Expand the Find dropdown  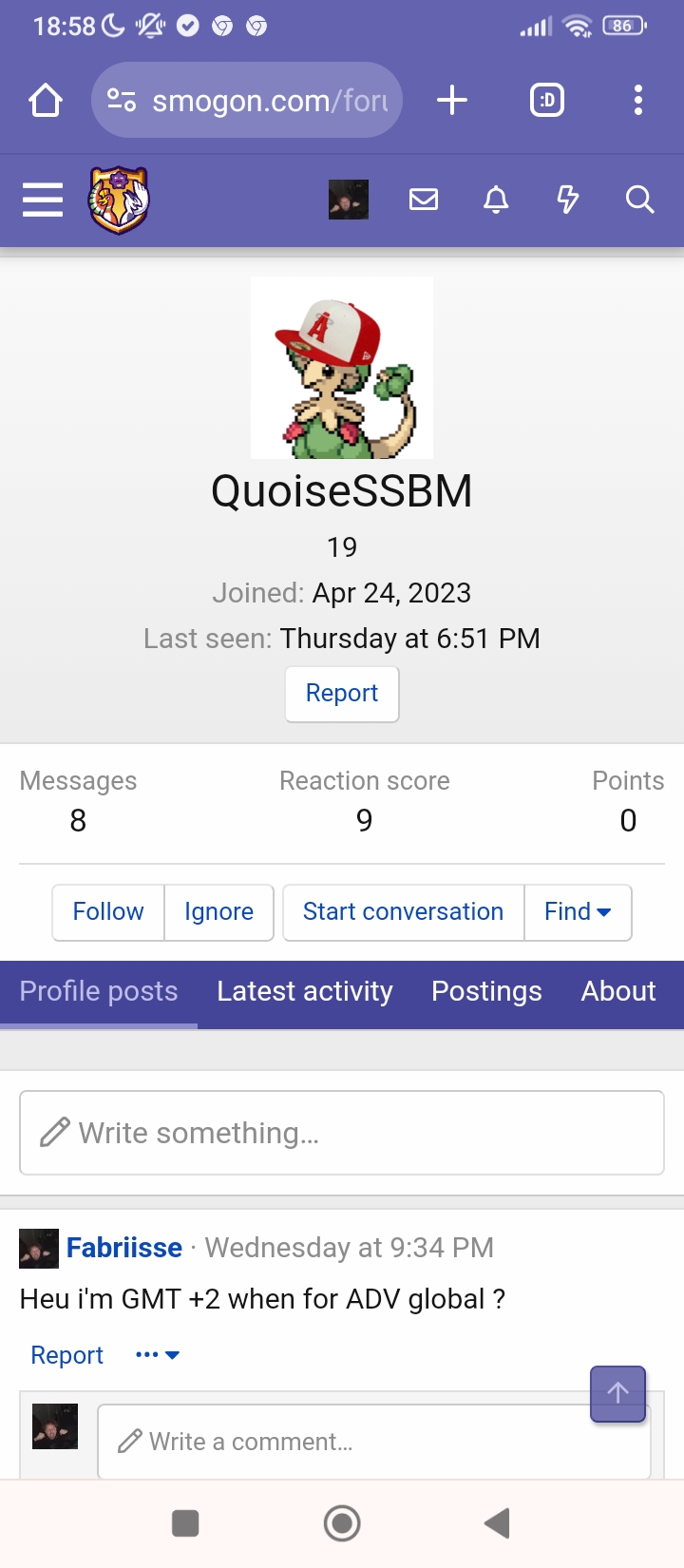[578, 912]
